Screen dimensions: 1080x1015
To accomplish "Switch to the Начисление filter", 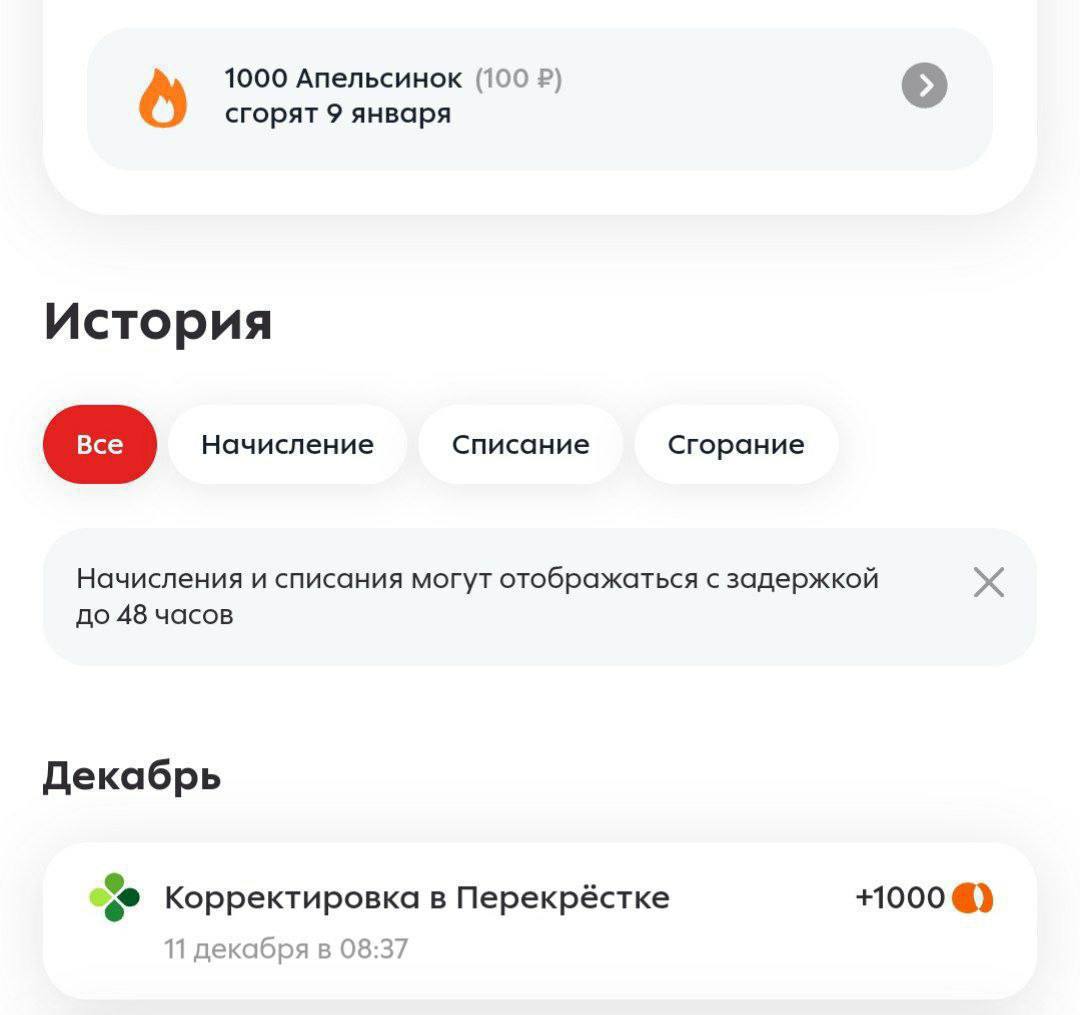I will tap(287, 444).
